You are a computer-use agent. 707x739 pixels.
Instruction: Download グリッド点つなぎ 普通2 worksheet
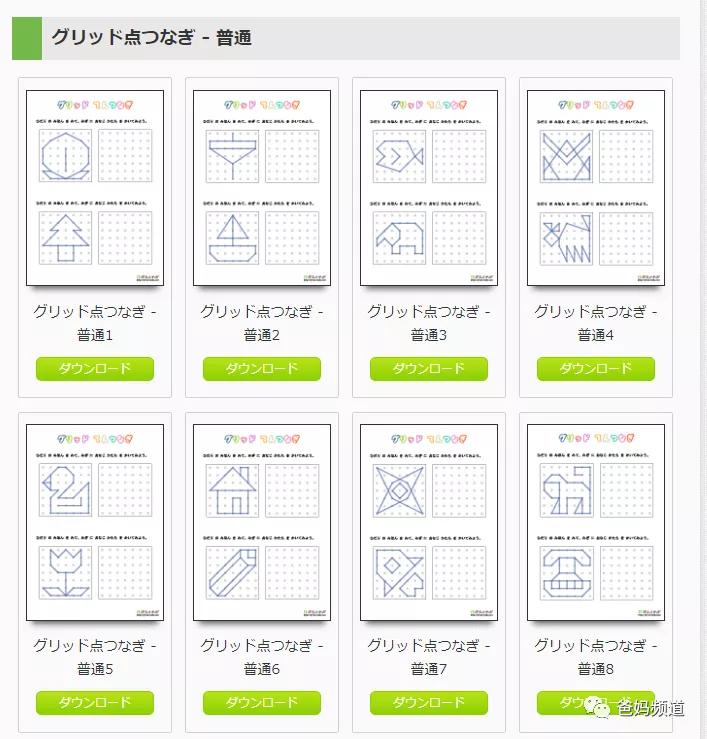click(x=262, y=369)
